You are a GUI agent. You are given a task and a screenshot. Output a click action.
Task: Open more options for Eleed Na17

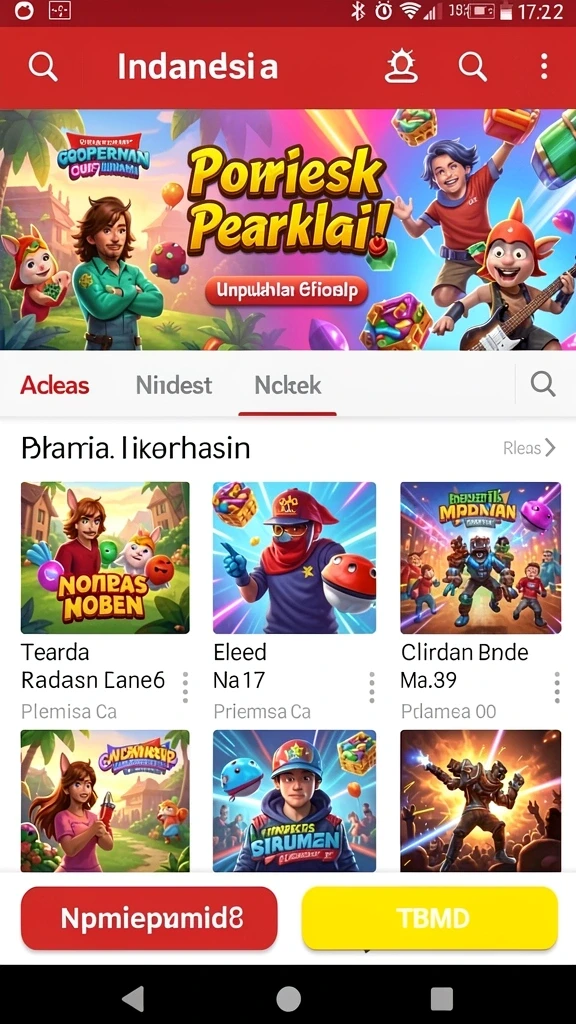pos(372,687)
